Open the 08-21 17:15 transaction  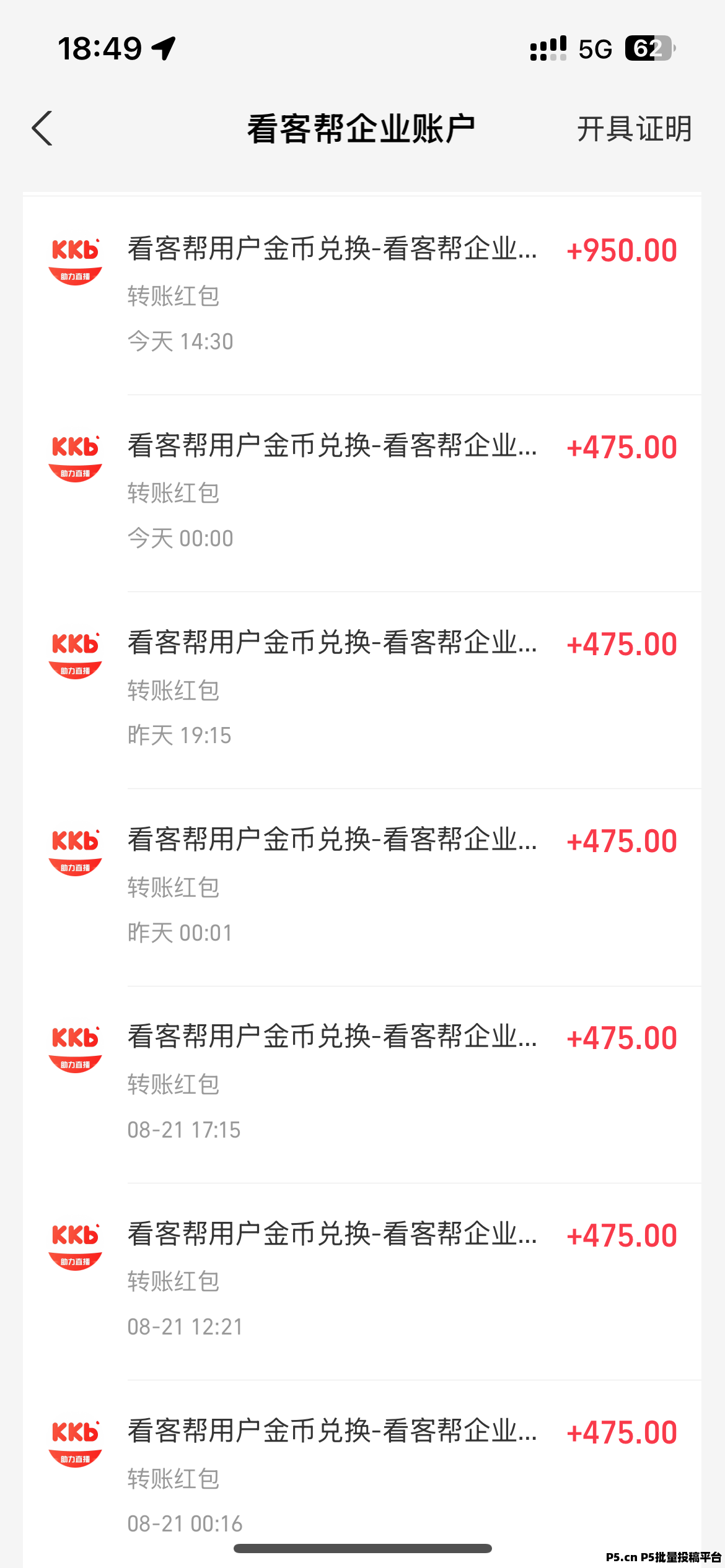point(362,1084)
